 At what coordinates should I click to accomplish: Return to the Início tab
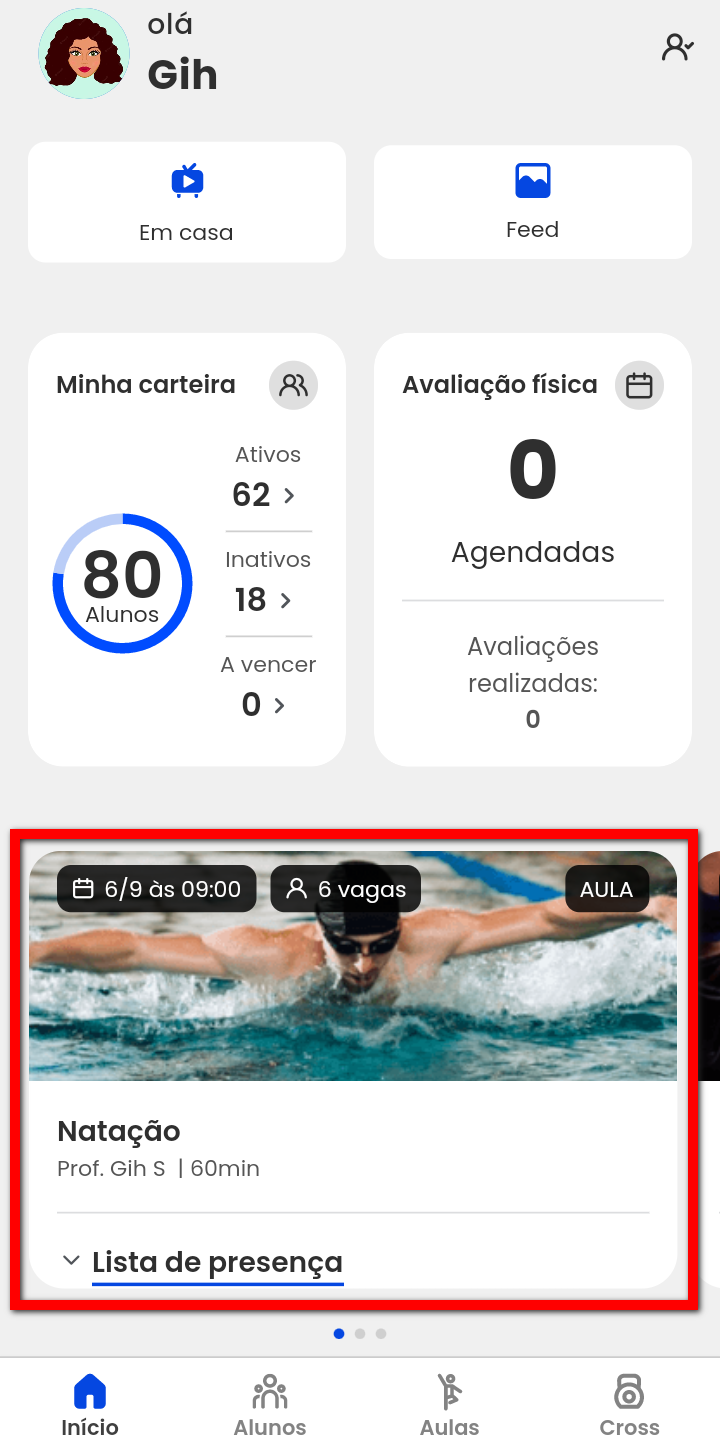(x=90, y=1405)
